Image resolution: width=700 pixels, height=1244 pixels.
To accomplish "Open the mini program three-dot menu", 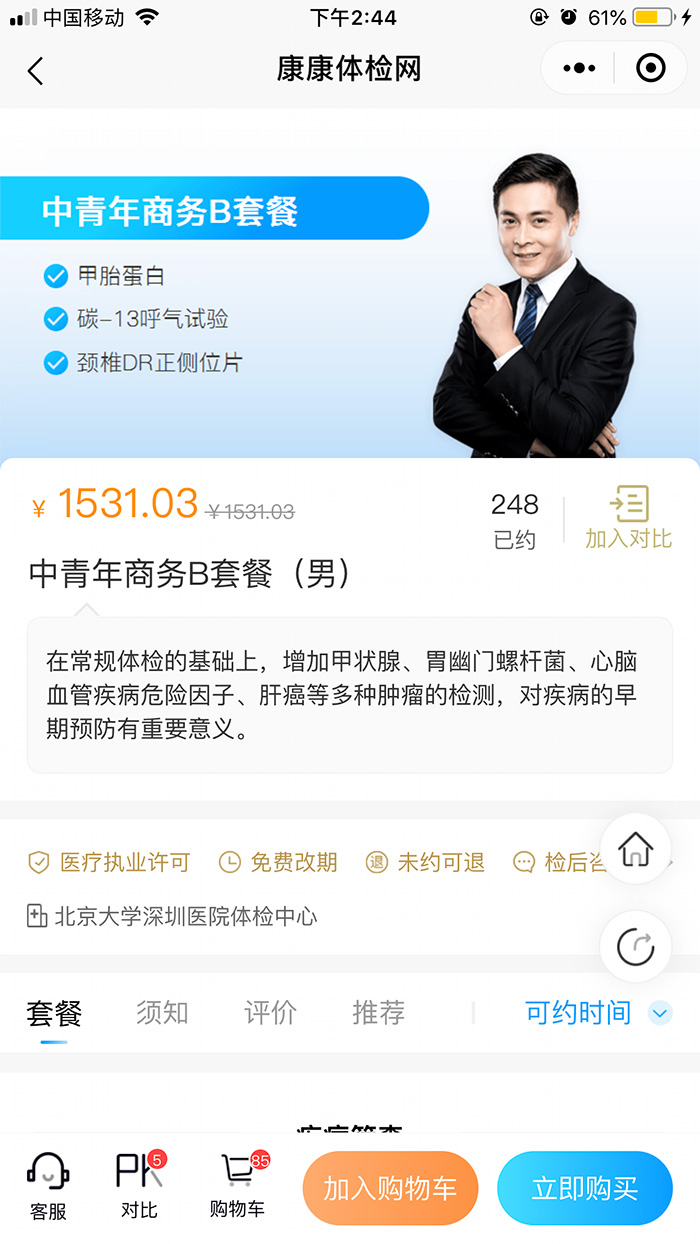I will [x=579, y=68].
